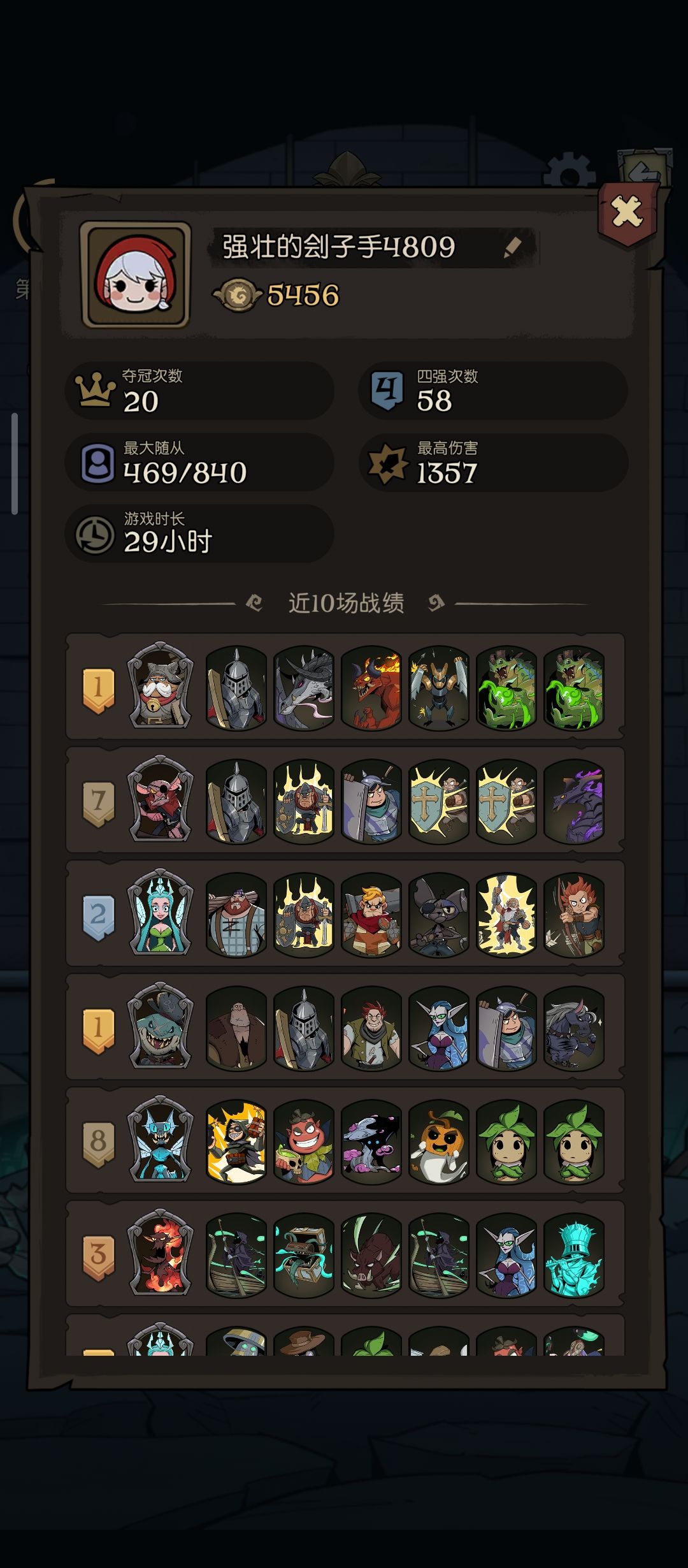The width and height of the screenshot is (688, 1568).
Task: Tap the red-hooded player avatar
Action: point(135,275)
